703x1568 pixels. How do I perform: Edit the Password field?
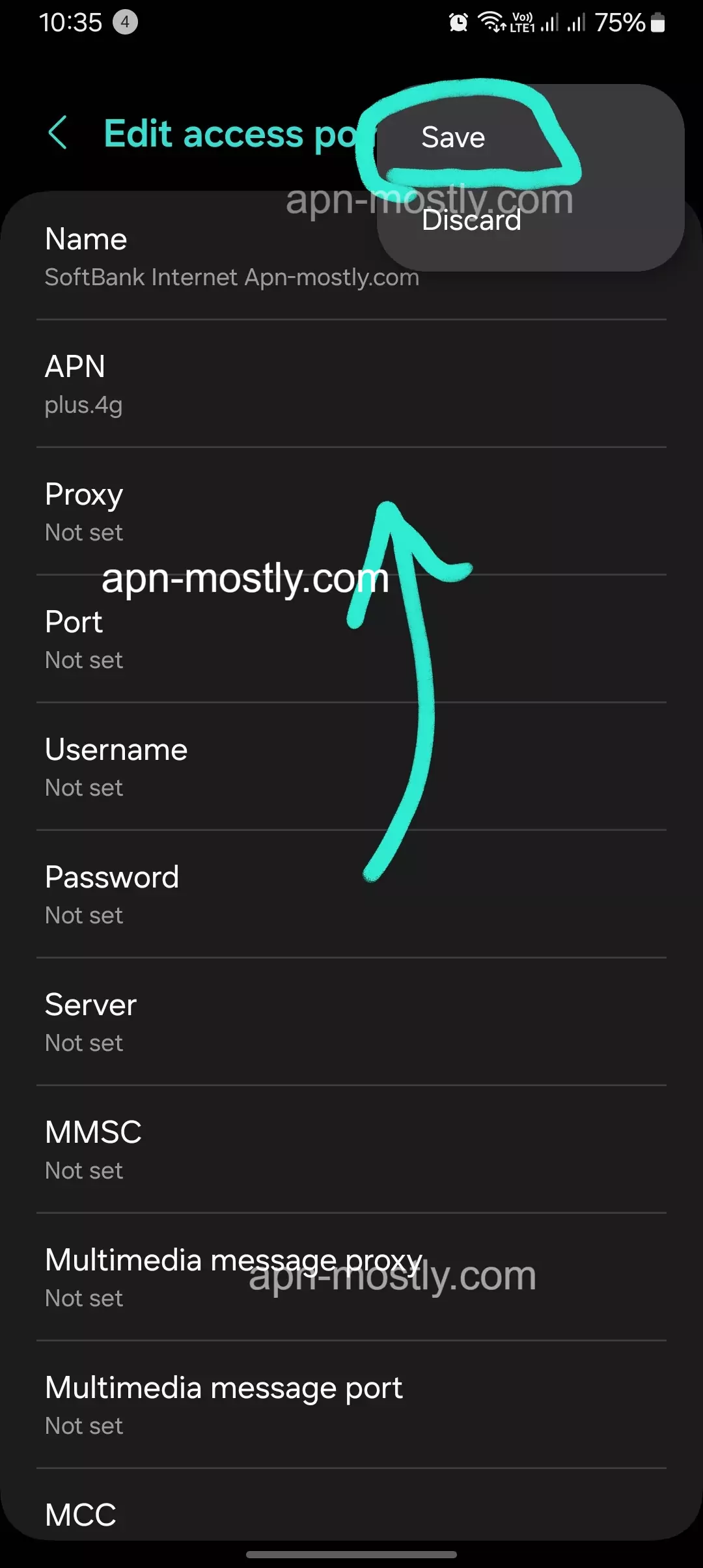(351, 895)
